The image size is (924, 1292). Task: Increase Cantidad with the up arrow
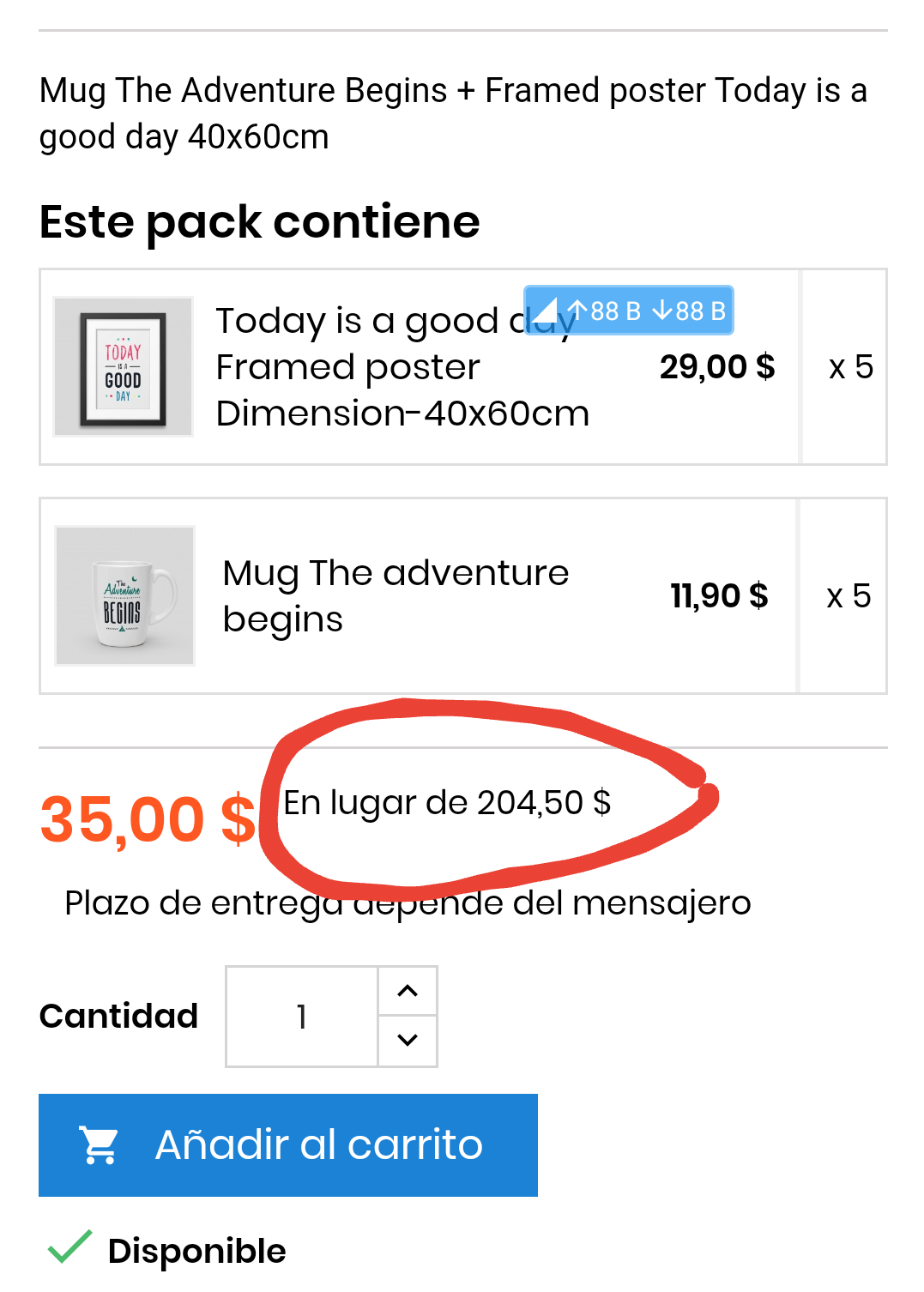[x=408, y=991]
